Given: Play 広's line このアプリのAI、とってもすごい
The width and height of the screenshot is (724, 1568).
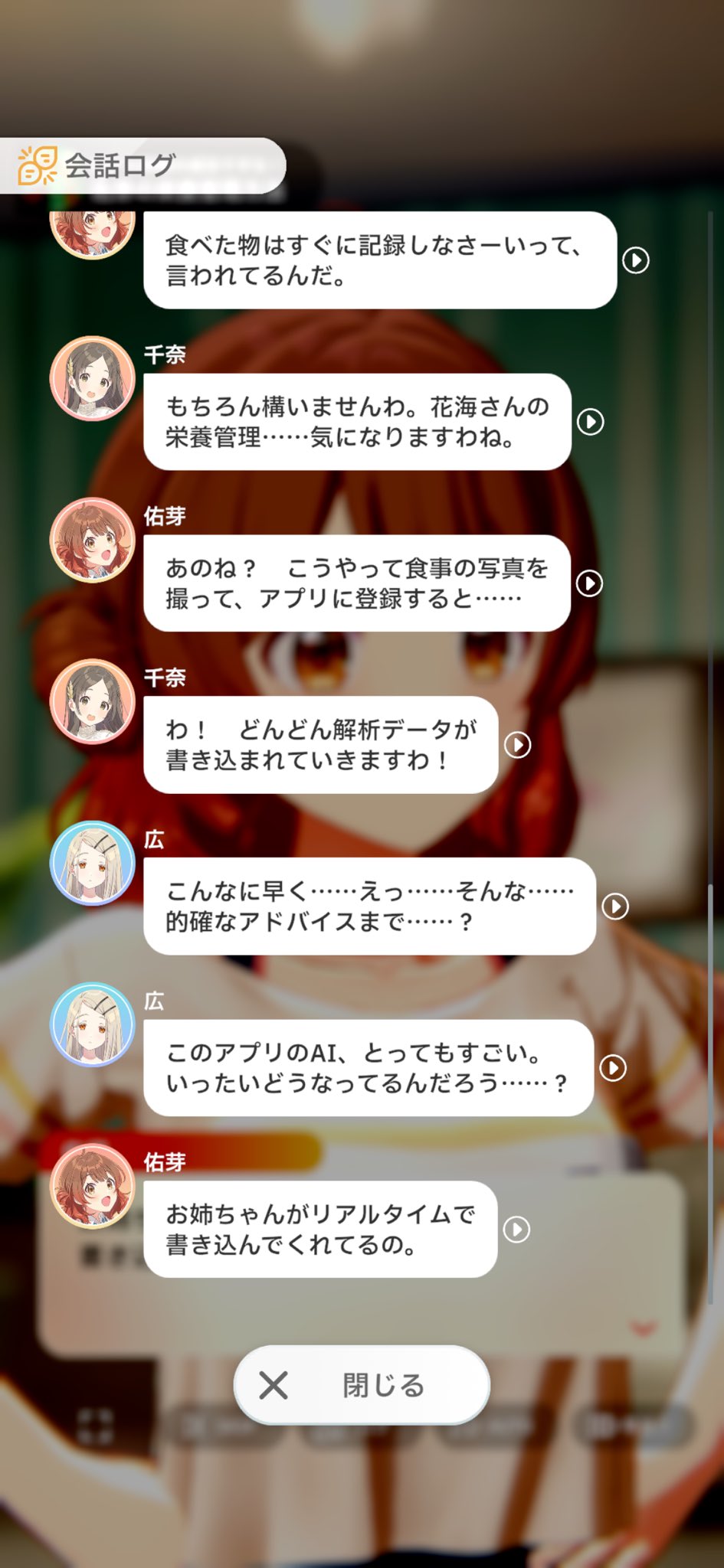Looking at the screenshot, I should (613, 1068).
